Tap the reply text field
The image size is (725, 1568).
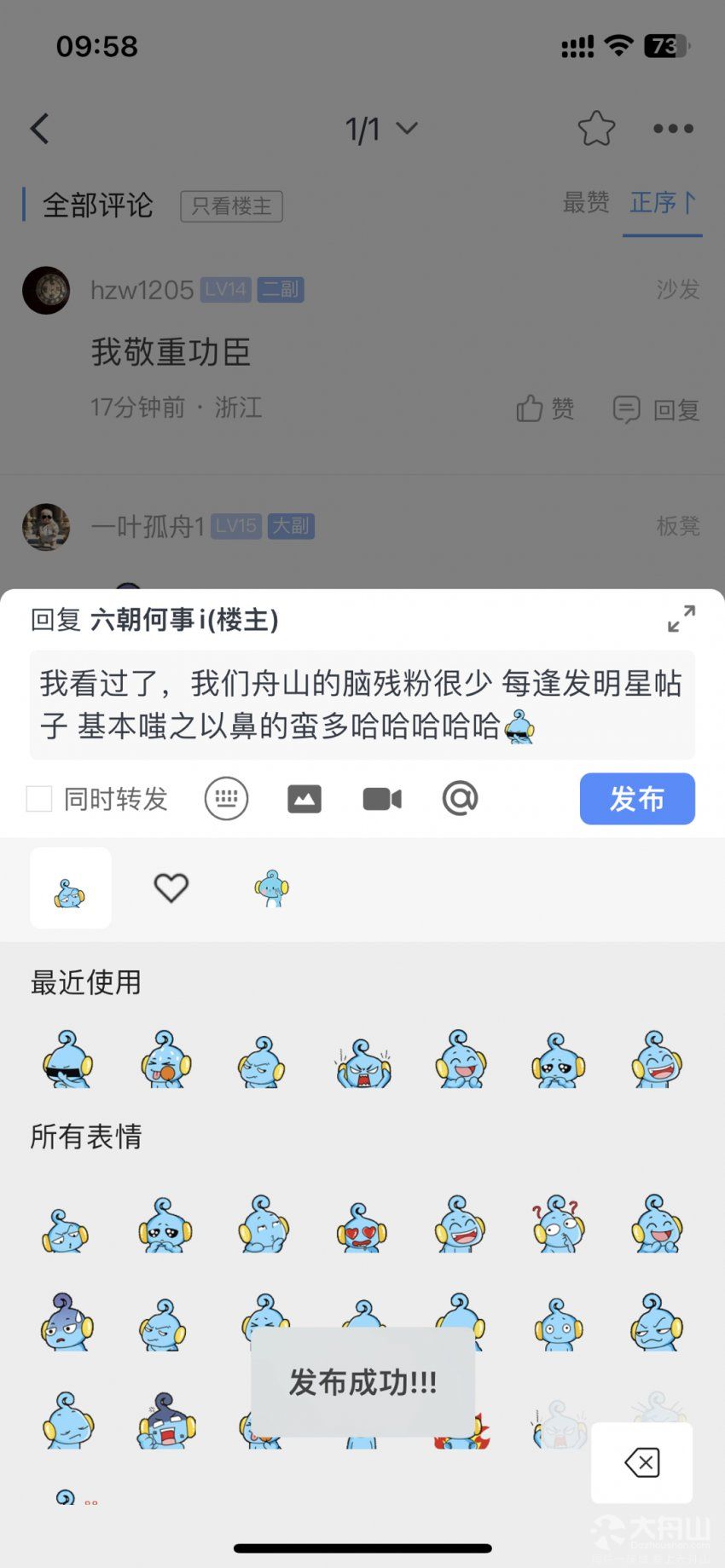(x=362, y=704)
